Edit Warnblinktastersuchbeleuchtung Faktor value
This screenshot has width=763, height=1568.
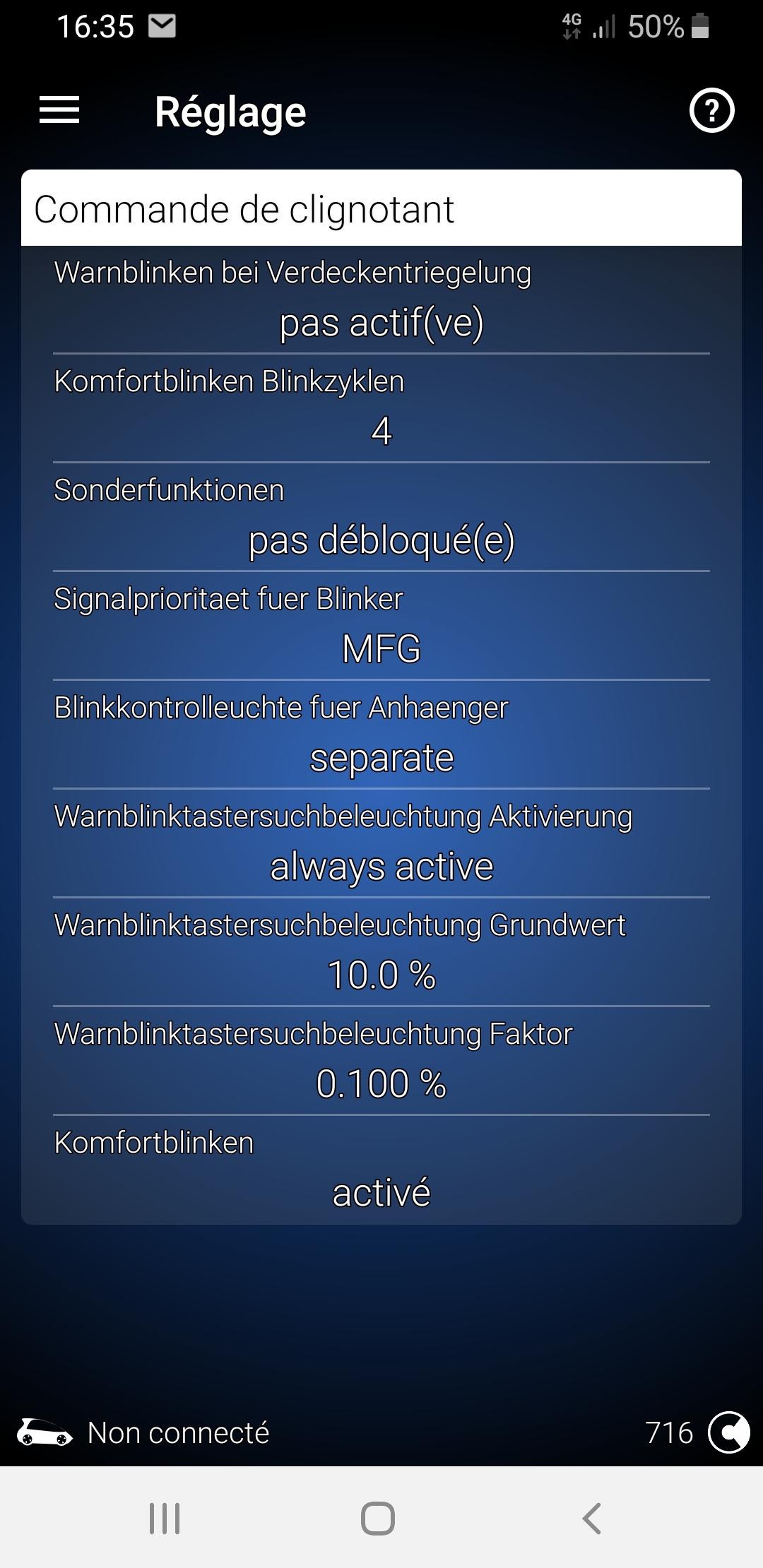(381, 1062)
